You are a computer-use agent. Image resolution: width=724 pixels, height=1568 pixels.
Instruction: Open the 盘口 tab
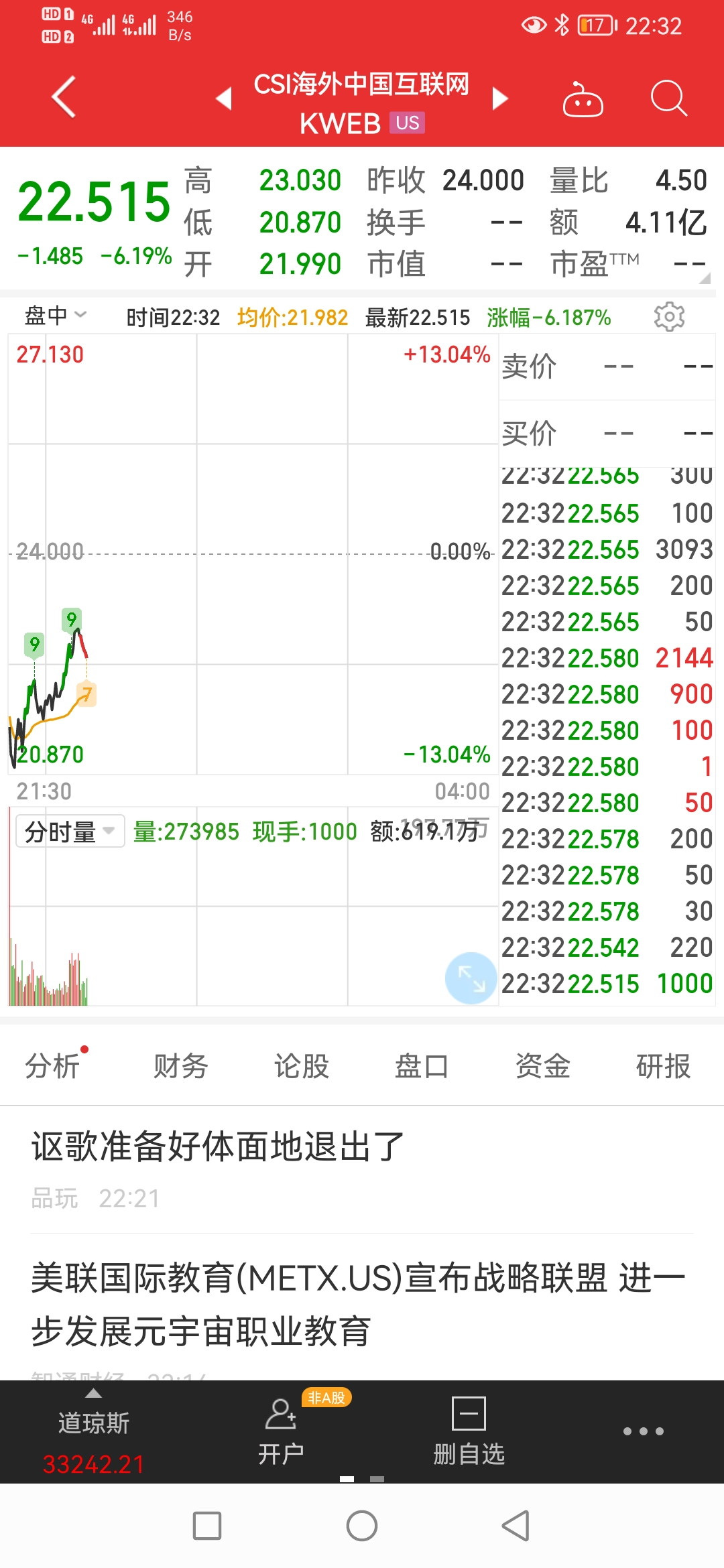(422, 1065)
